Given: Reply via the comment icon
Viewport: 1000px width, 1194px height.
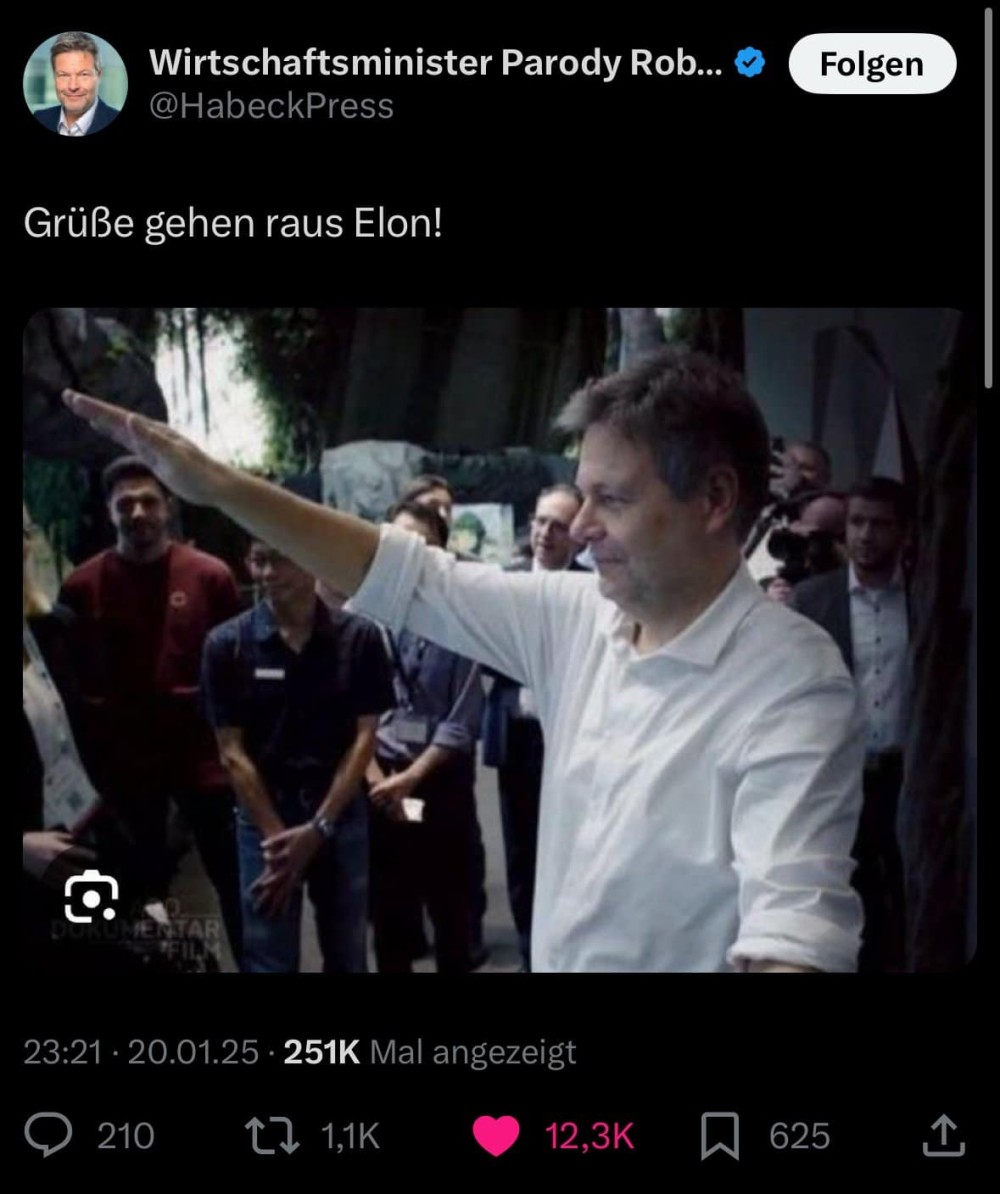Looking at the screenshot, I should (x=48, y=1136).
